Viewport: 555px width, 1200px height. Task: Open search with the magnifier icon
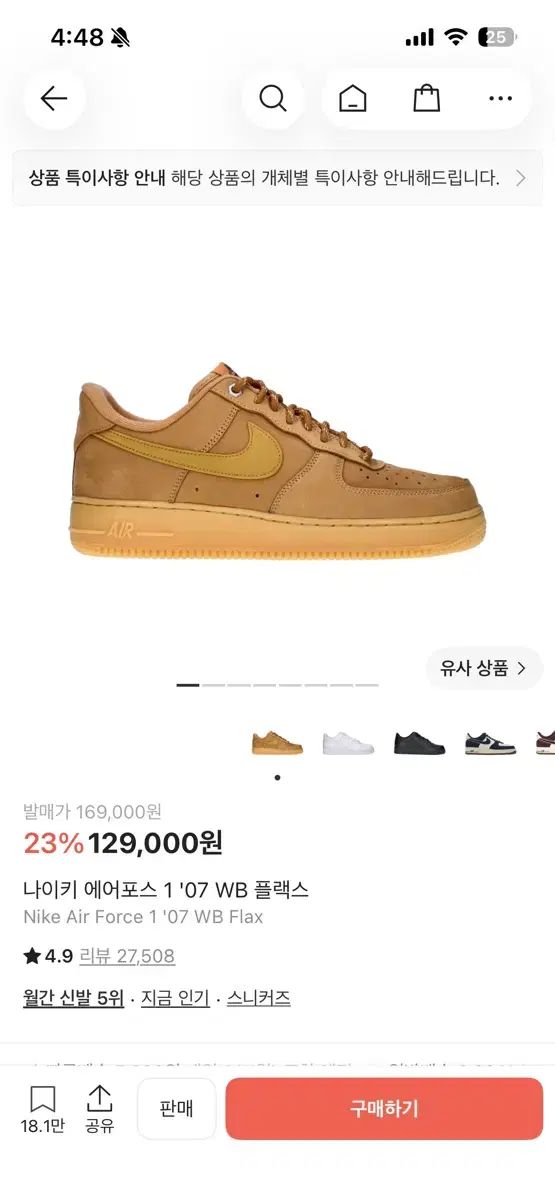273,98
